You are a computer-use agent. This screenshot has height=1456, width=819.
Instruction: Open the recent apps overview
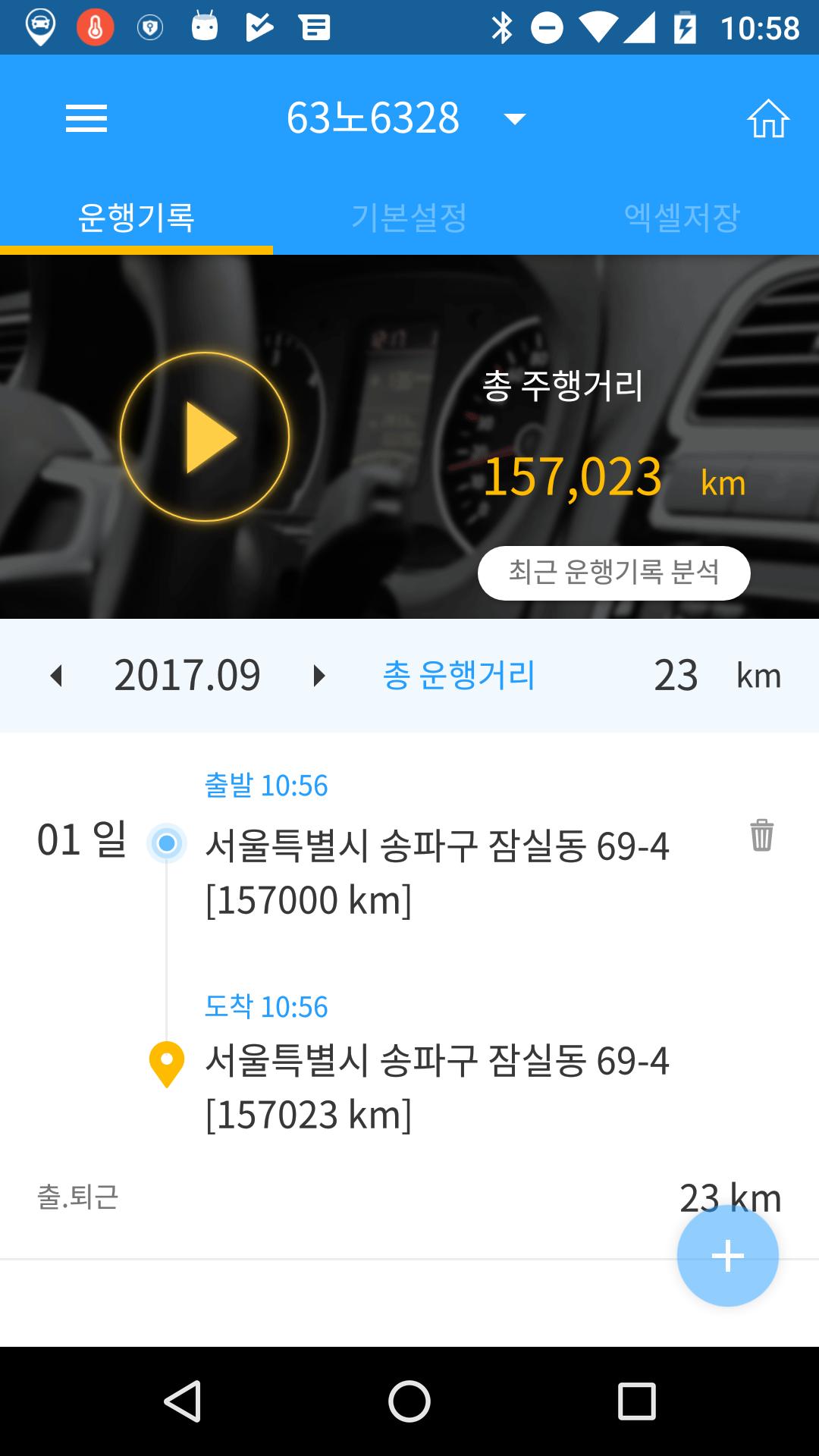pyautogui.click(x=636, y=1401)
